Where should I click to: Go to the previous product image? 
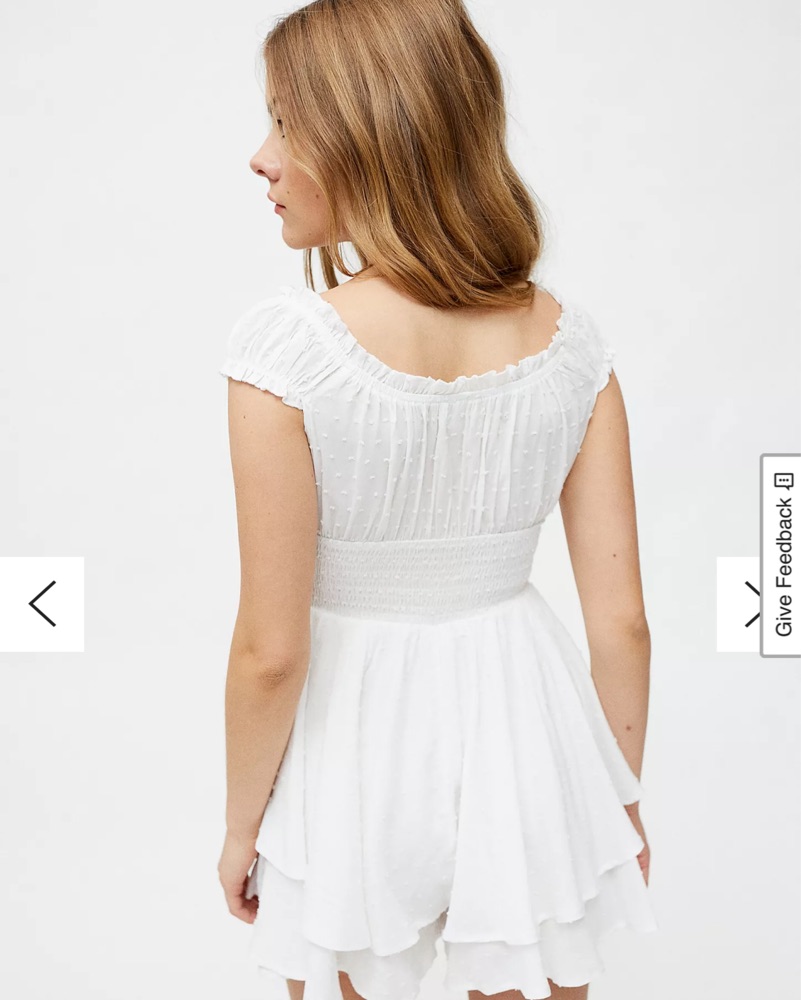(x=42, y=604)
